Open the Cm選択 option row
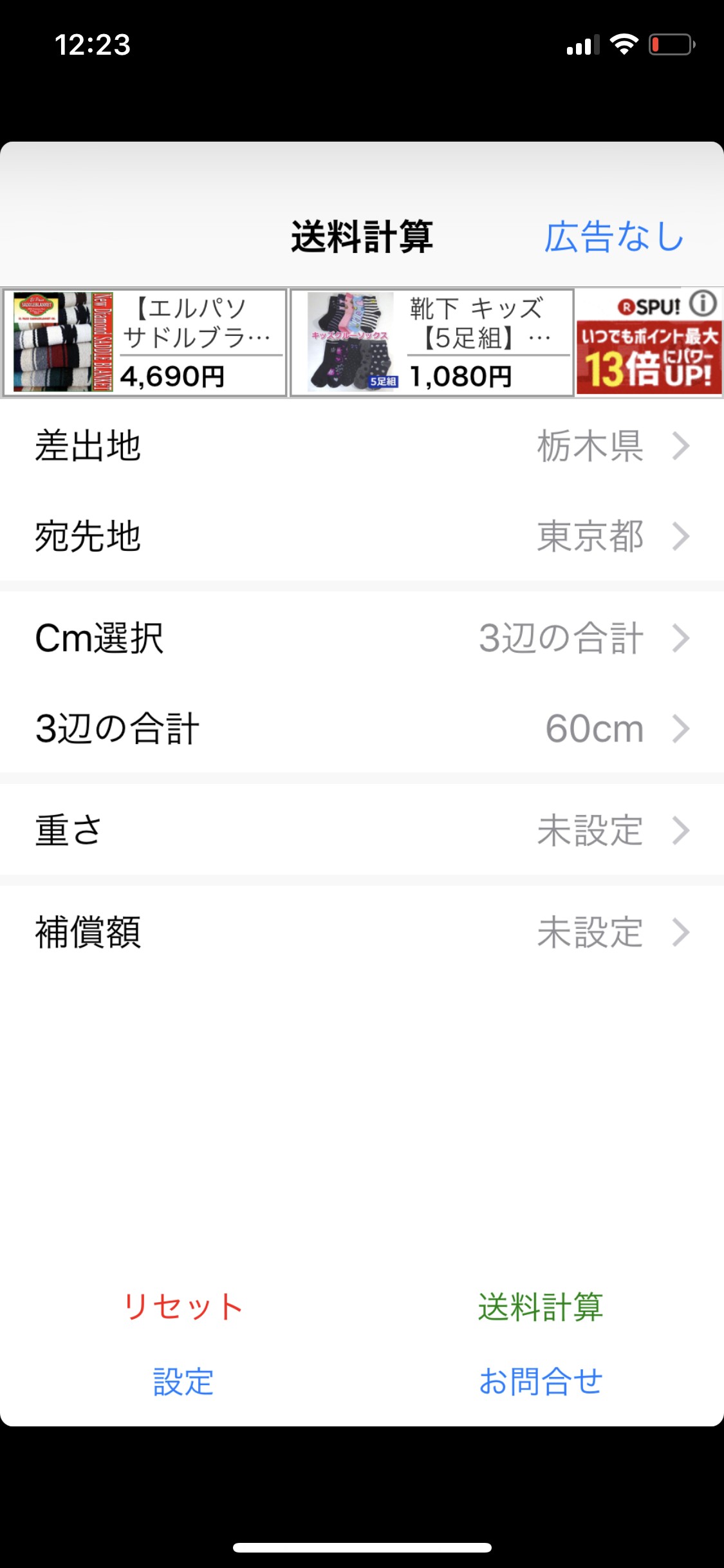Screen dimensions: 724x1568 point(362,638)
